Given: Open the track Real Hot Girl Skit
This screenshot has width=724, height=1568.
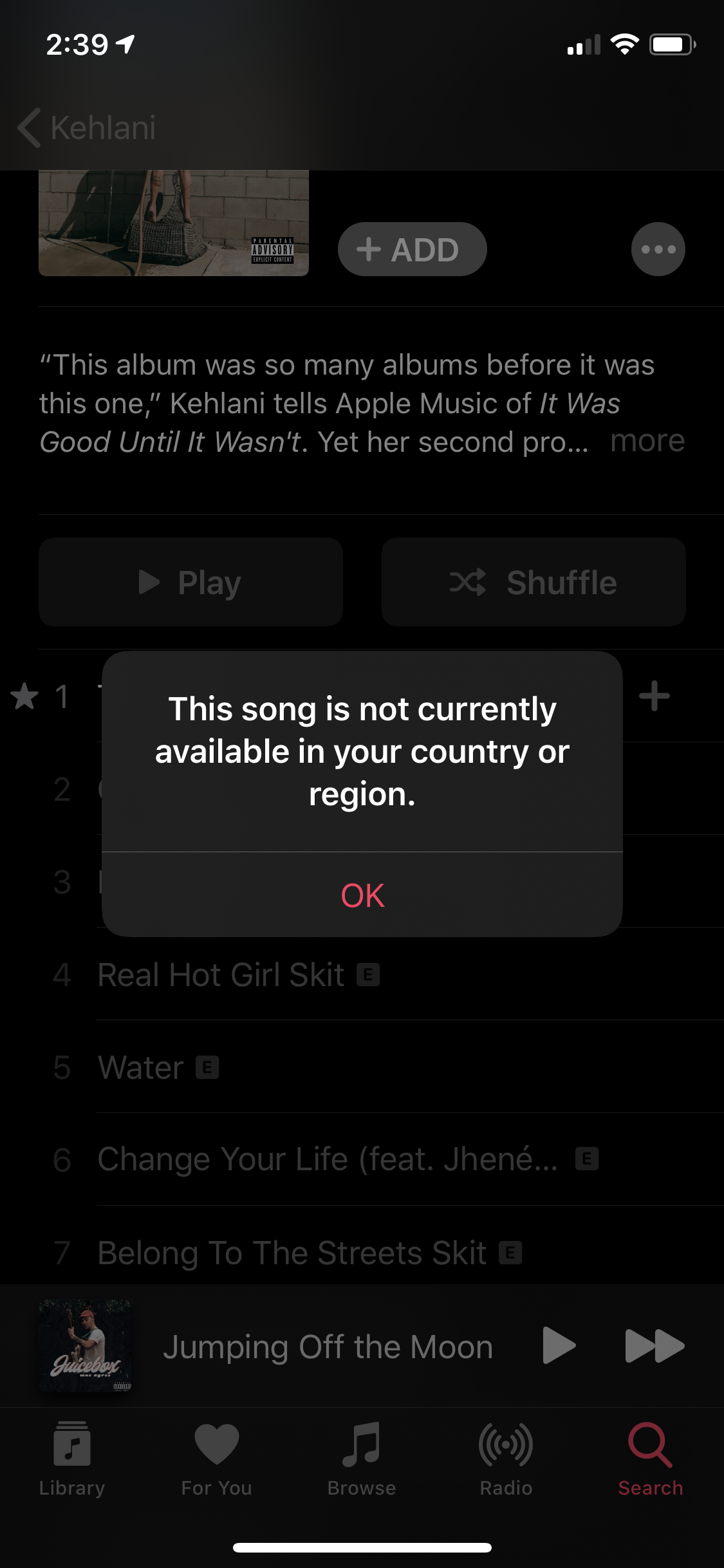Looking at the screenshot, I should [x=221, y=975].
